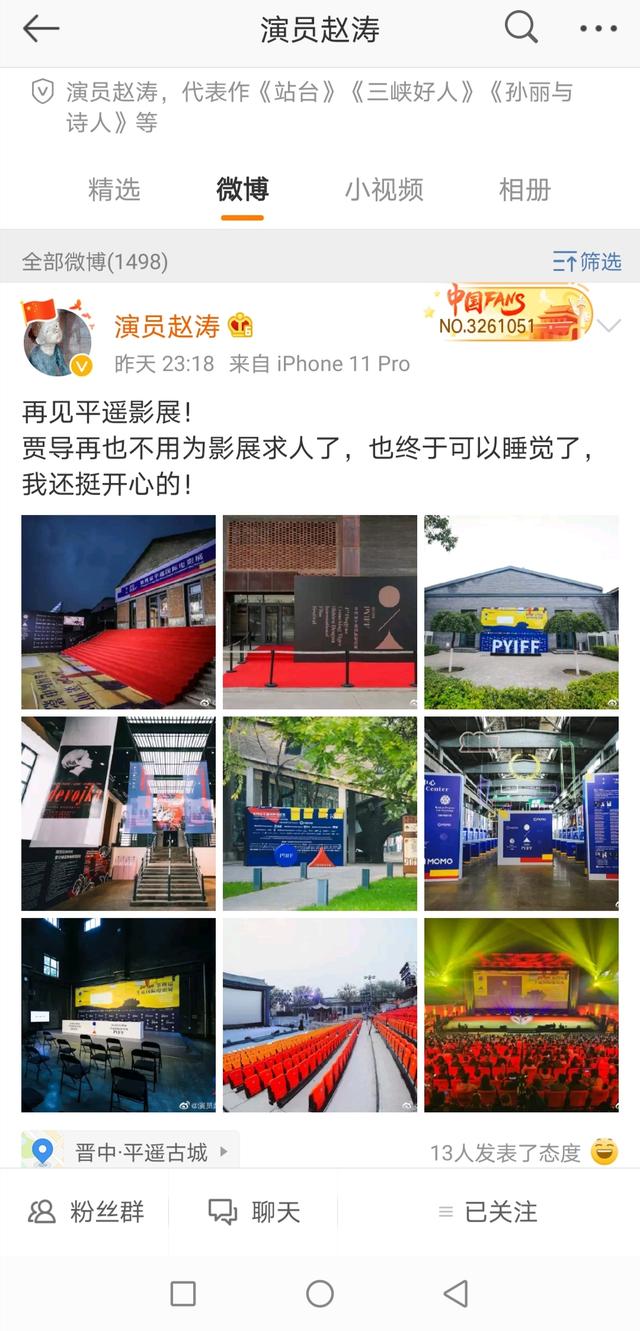The image size is (640, 1331).
Task: Go to the system home screen
Action: pos(319,1294)
